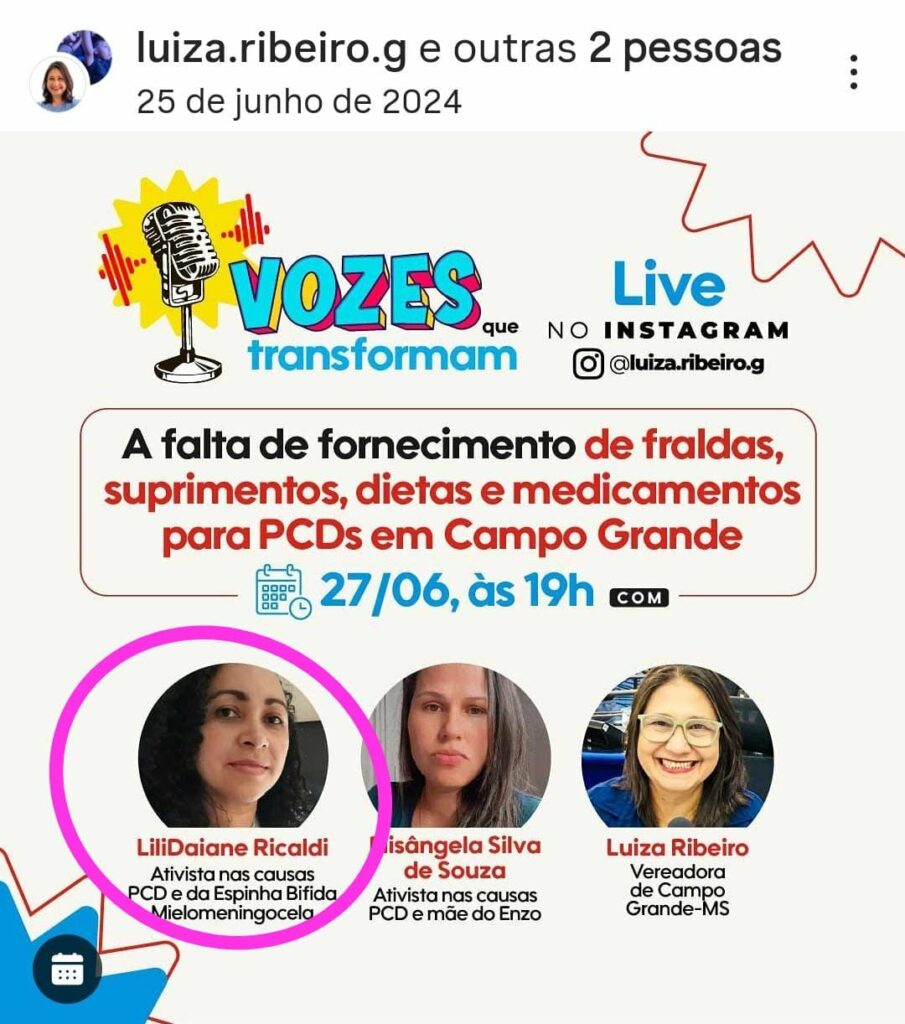Tap the stacked profile avatars of the authors
Screen dimensions: 905x1024
tap(70, 70)
